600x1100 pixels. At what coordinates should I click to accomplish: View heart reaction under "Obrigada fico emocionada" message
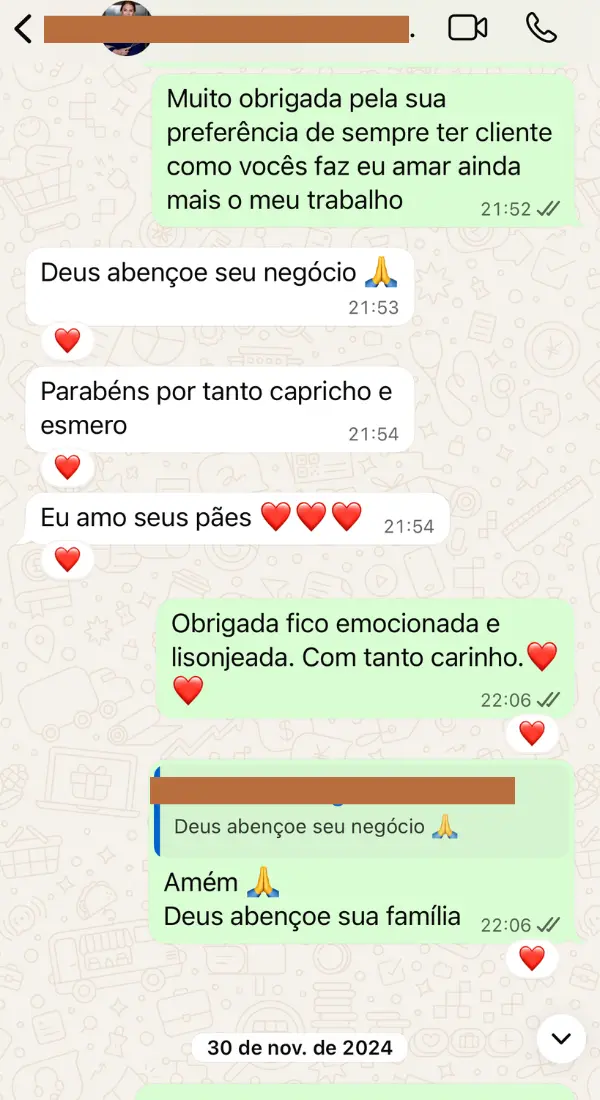pyautogui.click(x=532, y=734)
